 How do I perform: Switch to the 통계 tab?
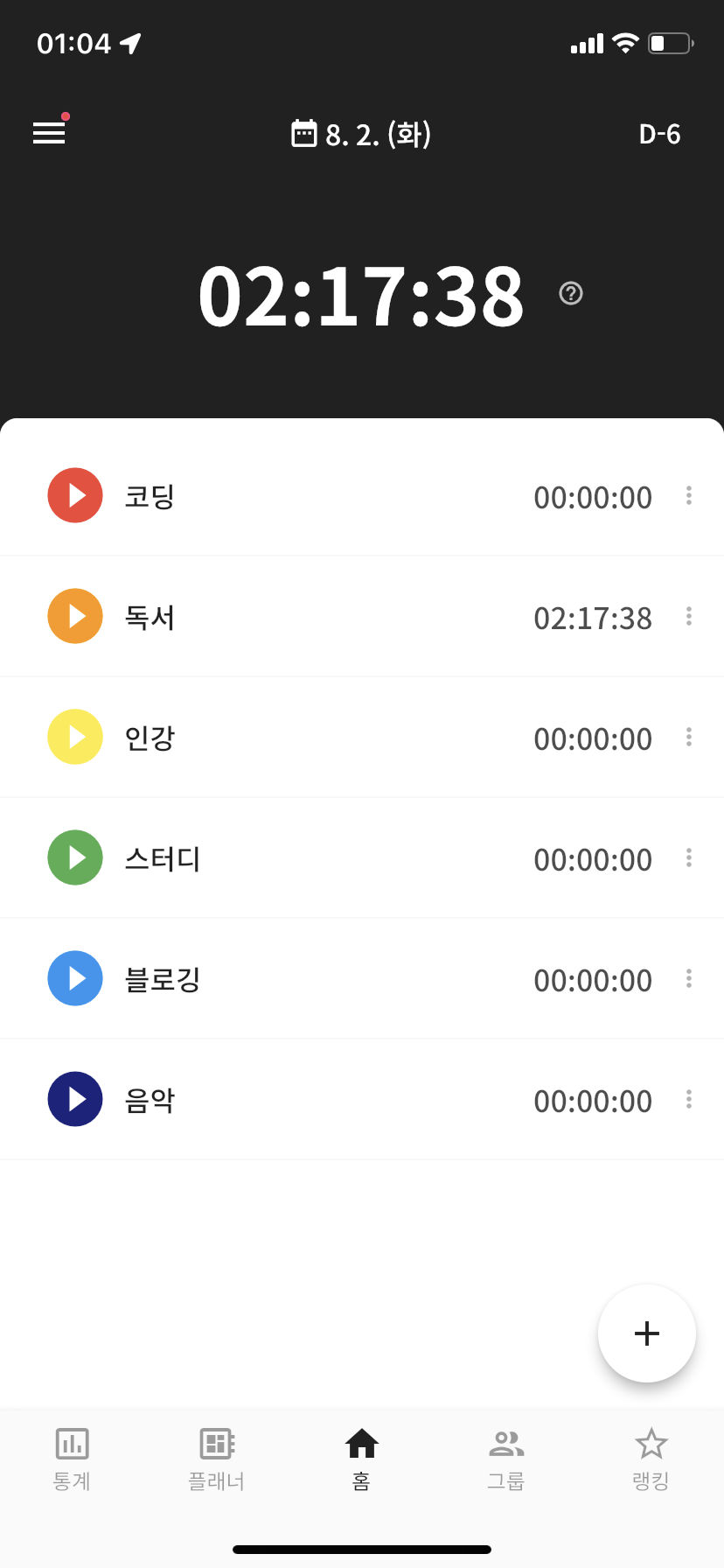73,1459
